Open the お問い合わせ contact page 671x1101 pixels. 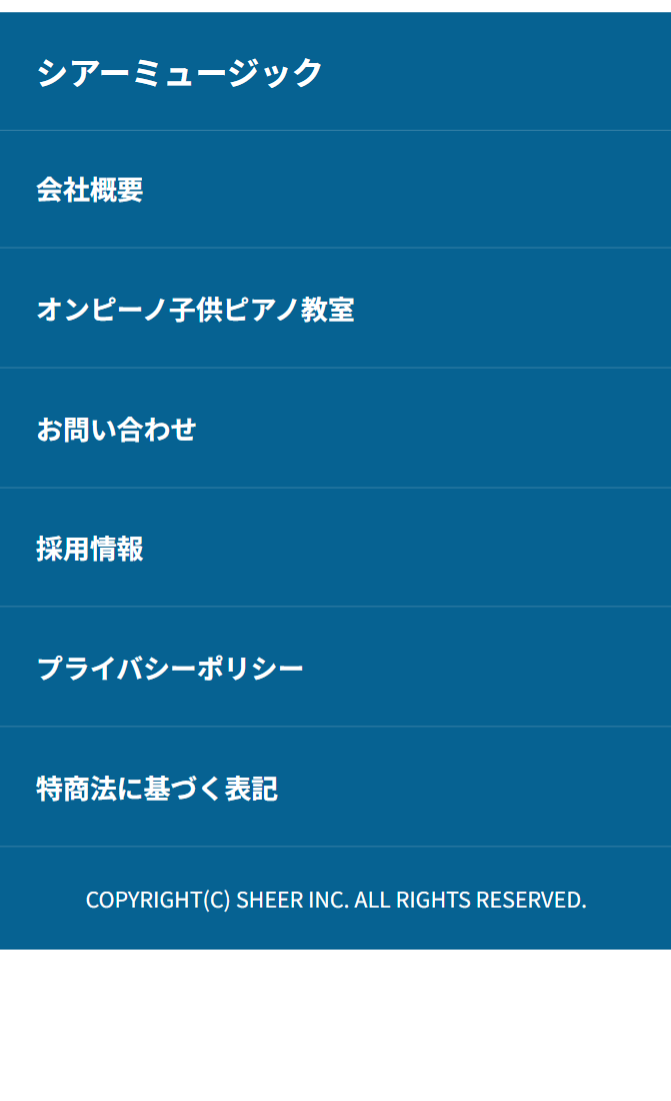point(116,429)
